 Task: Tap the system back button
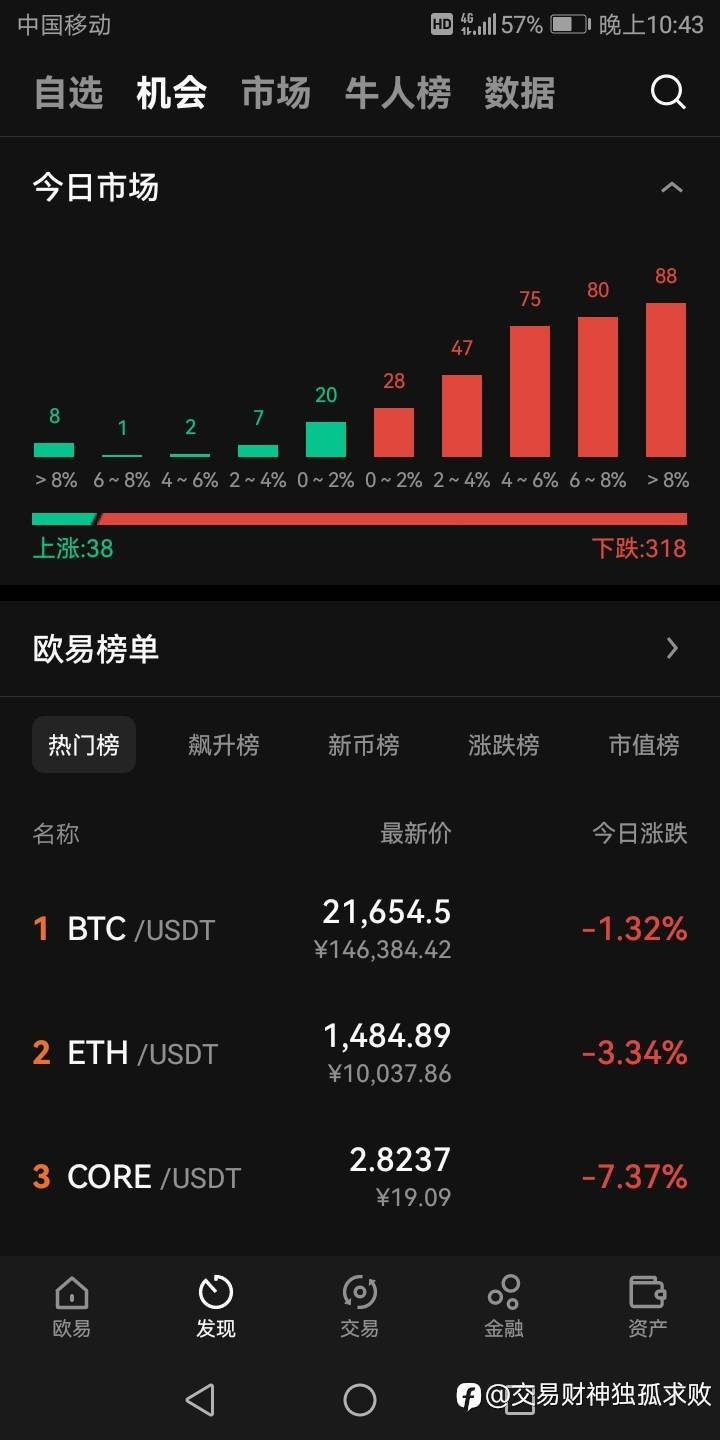coord(200,1399)
